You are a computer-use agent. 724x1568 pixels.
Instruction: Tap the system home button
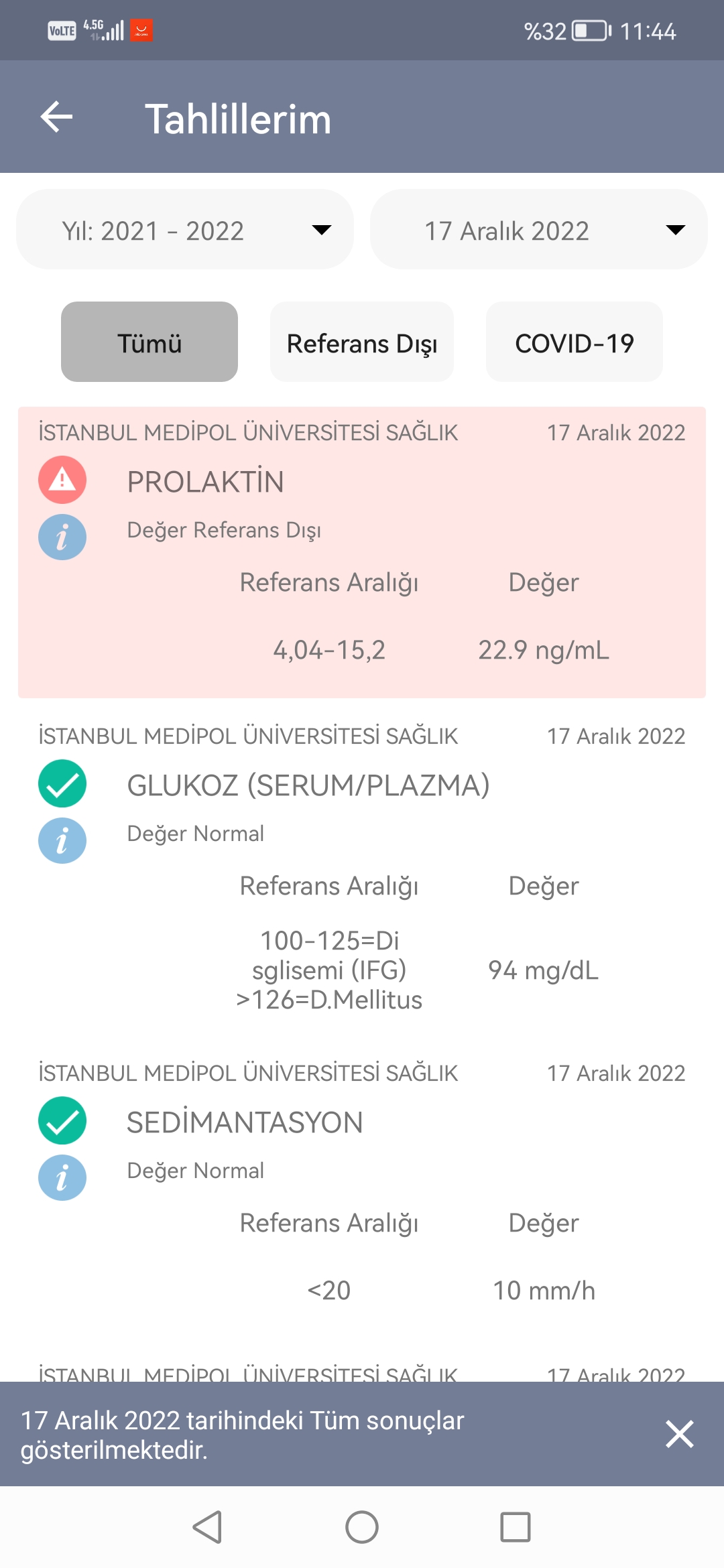pos(362,1527)
